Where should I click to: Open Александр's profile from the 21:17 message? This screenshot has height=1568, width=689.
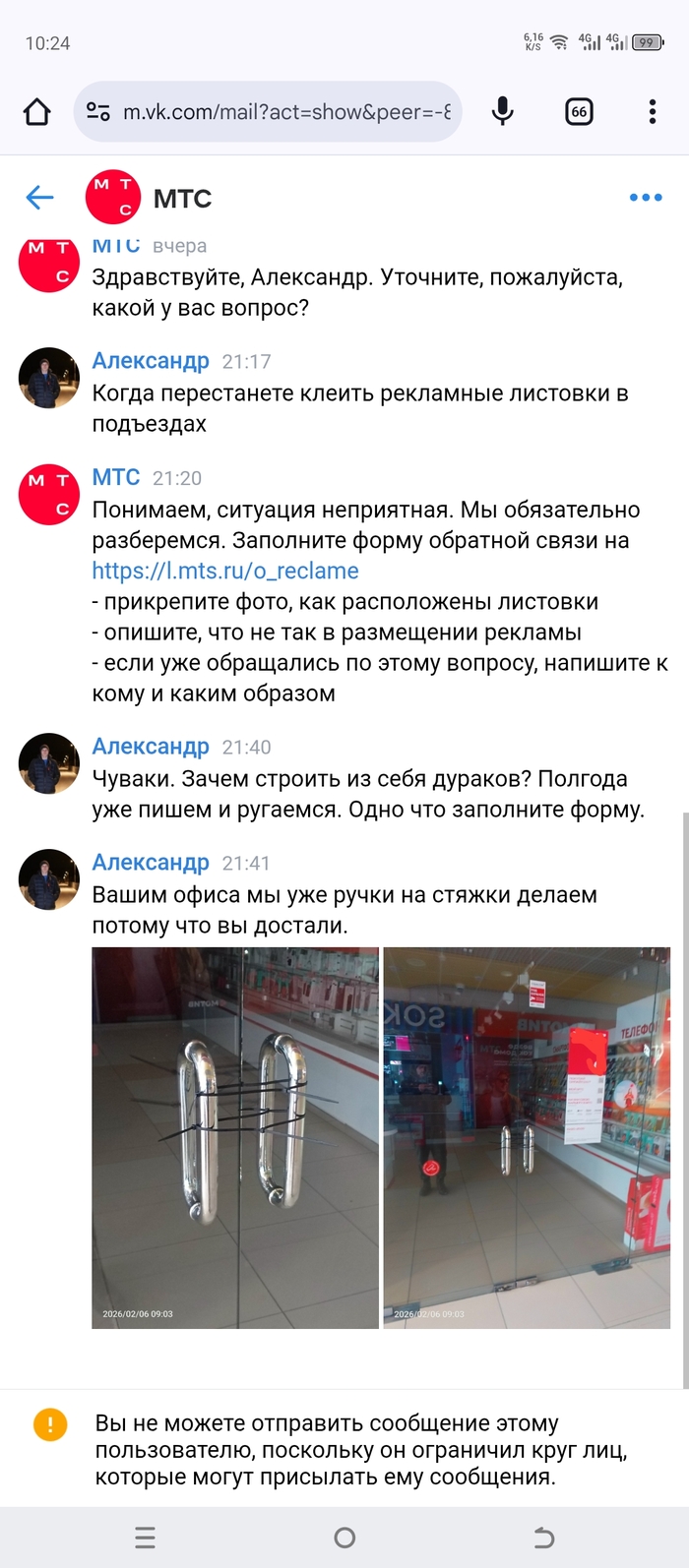coord(150,361)
